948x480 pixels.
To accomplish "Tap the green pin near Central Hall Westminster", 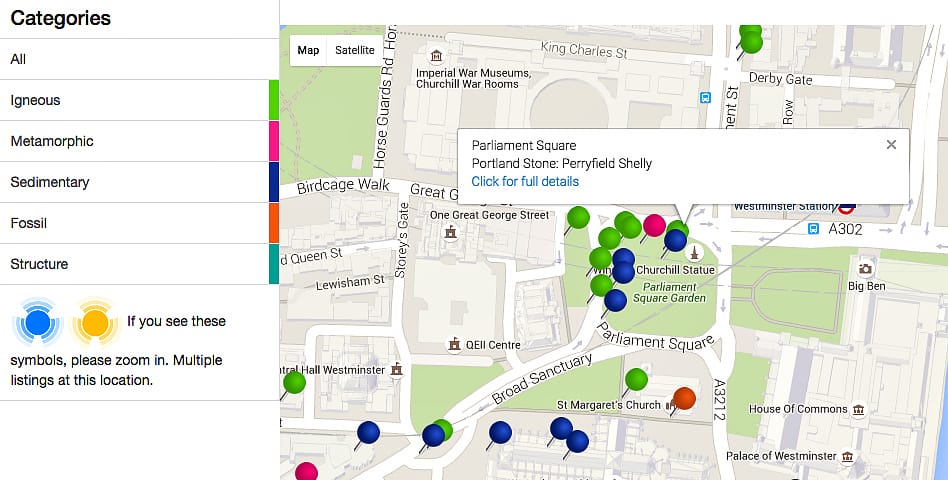I will coord(294,382).
